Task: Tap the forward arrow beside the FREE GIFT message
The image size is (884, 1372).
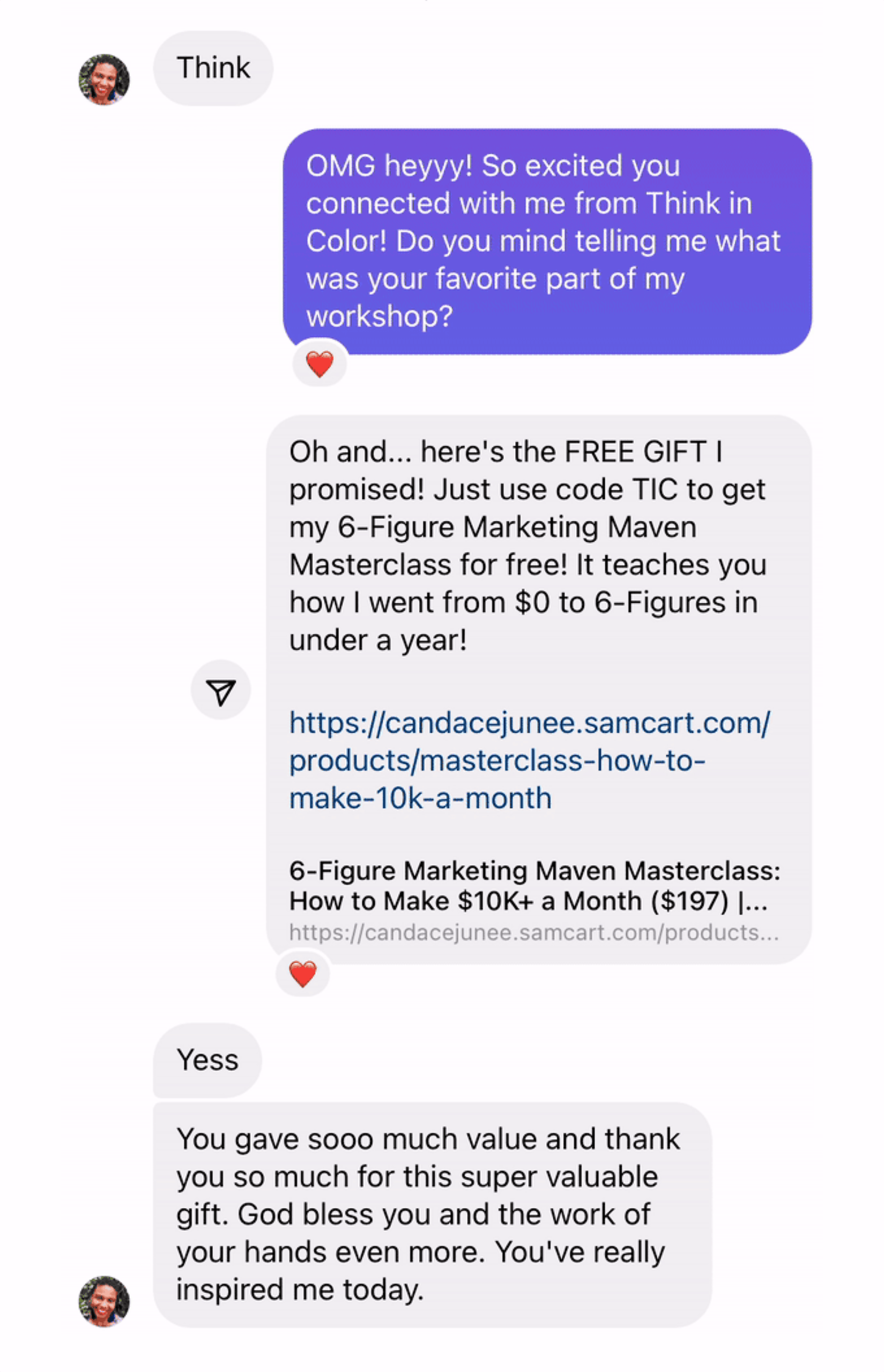Action: 220,691
